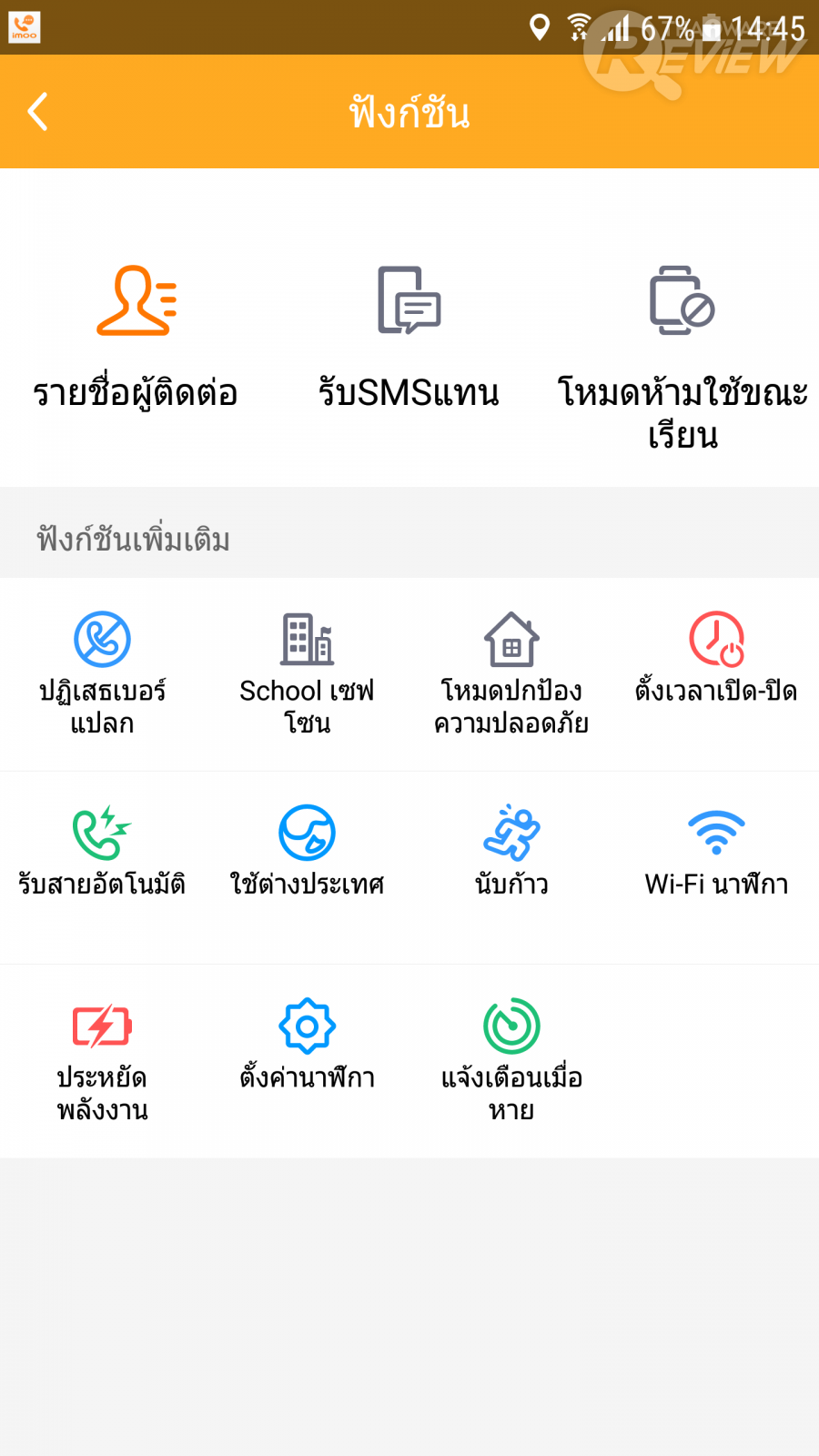Open รับSMSแทน function

pos(409,337)
